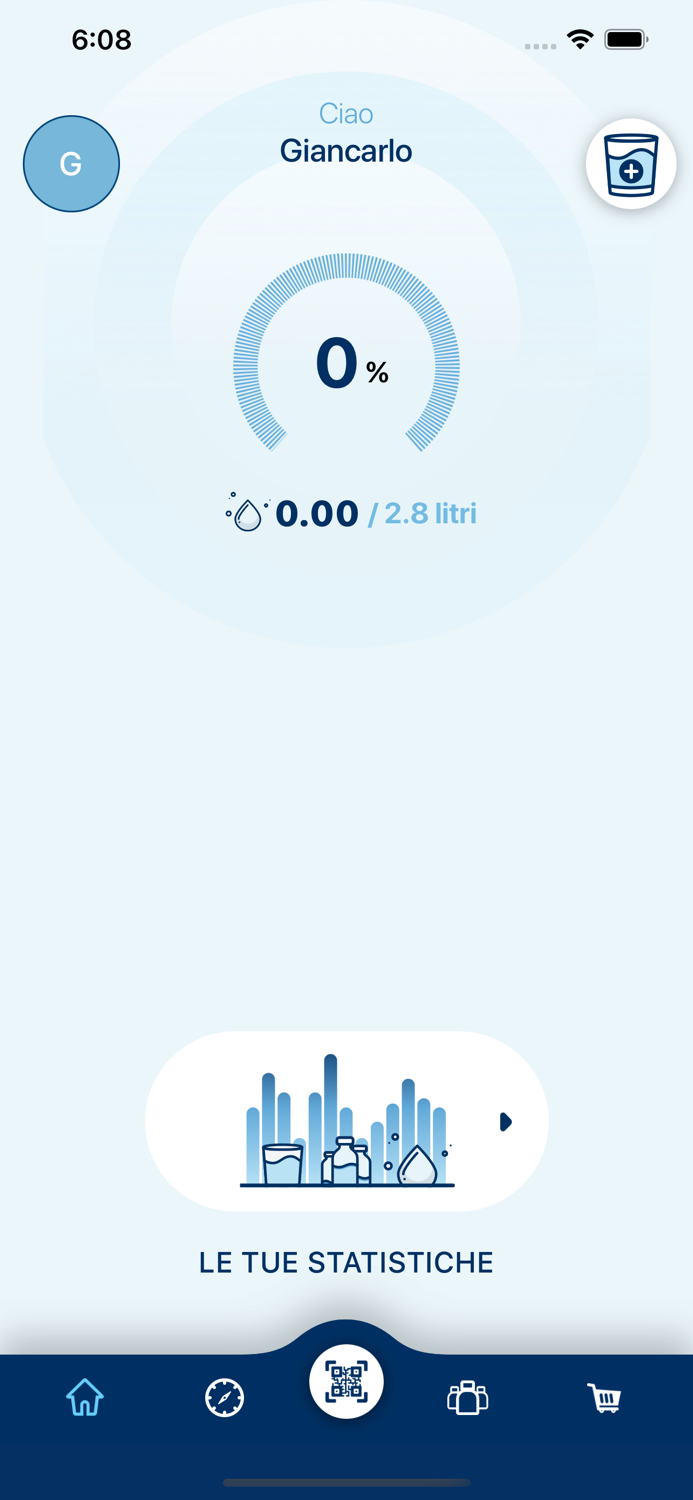The width and height of the screenshot is (693, 1500).
Task: Switch to the bottles tab
Action: click(x=467, y=1397)
